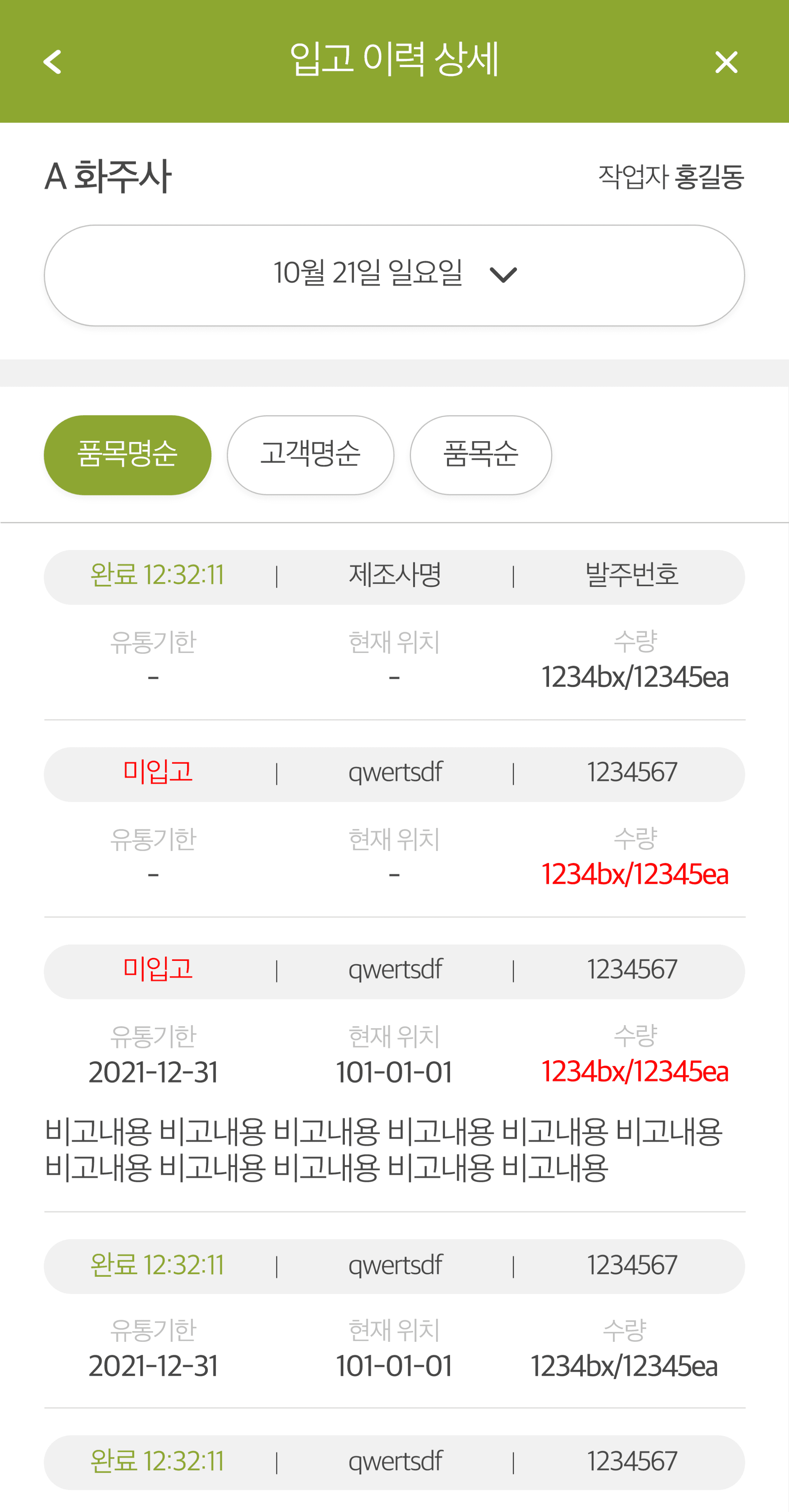
Task: Select the 품목명순 sort chip
Action: (127, 455)
